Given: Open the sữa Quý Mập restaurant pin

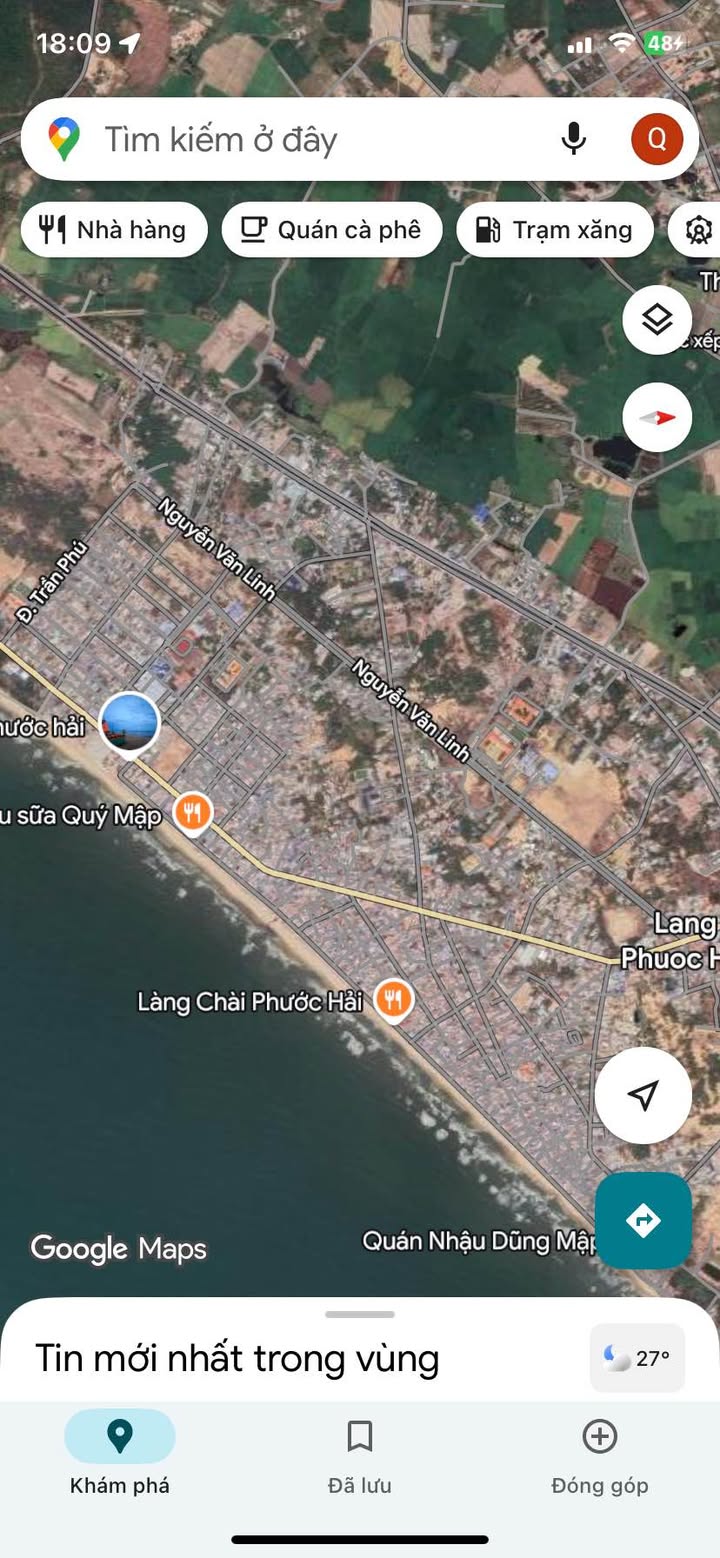Looking at the screenshot, I should (x=192, y=812).
